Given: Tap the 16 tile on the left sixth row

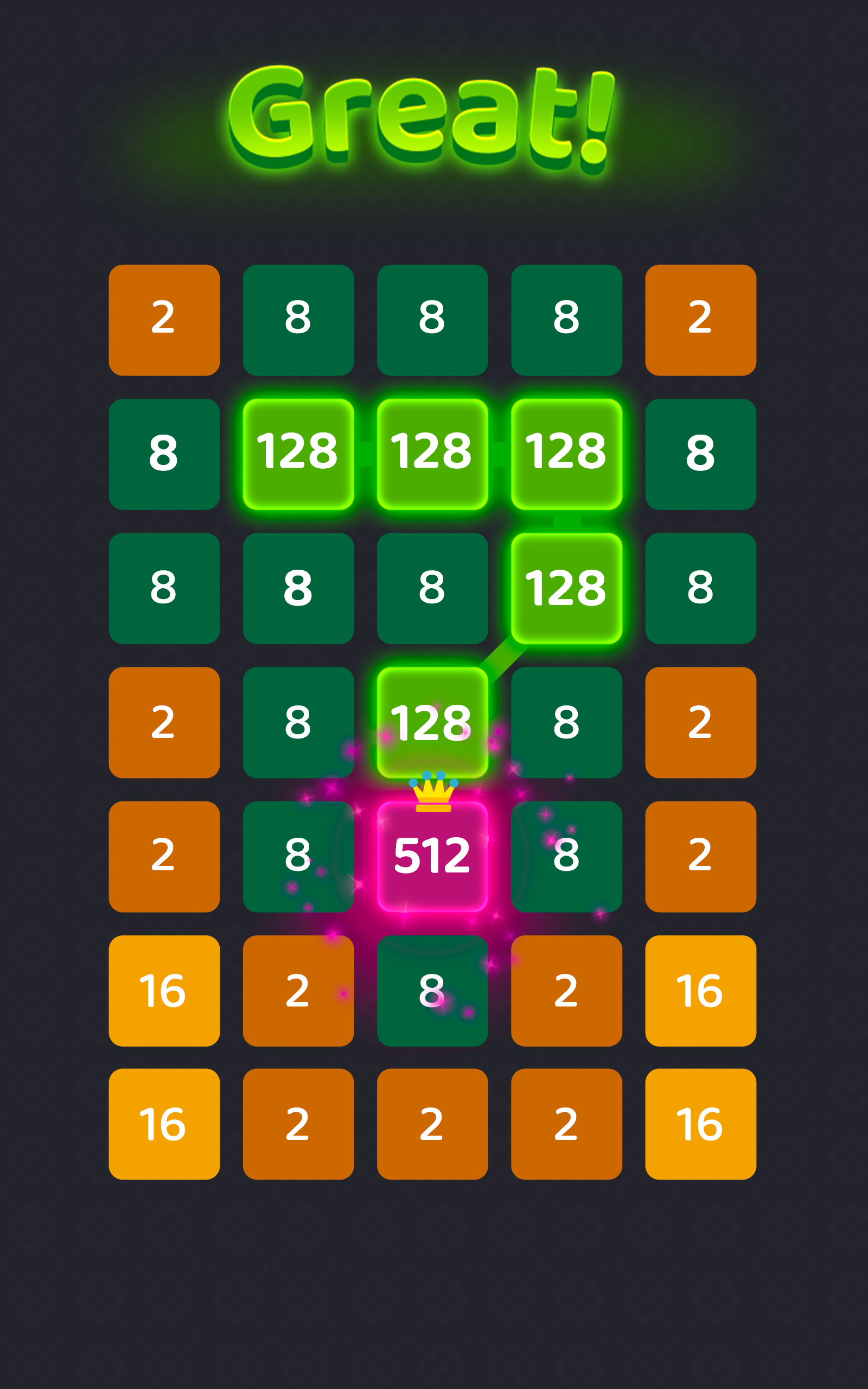Looking at the screenshot, I should tap(164, 990).
